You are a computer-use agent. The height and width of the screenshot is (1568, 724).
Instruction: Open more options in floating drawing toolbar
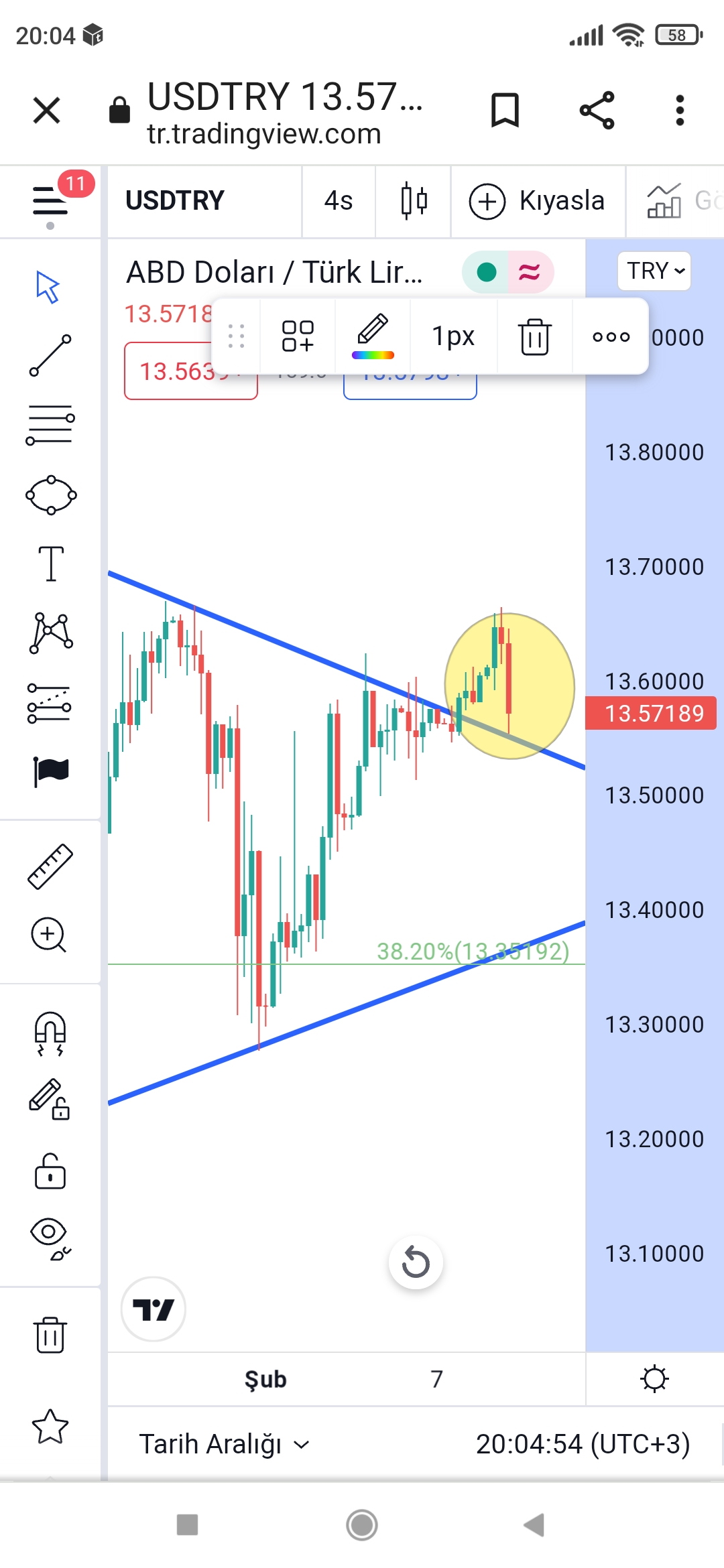(x=611, y=336)
